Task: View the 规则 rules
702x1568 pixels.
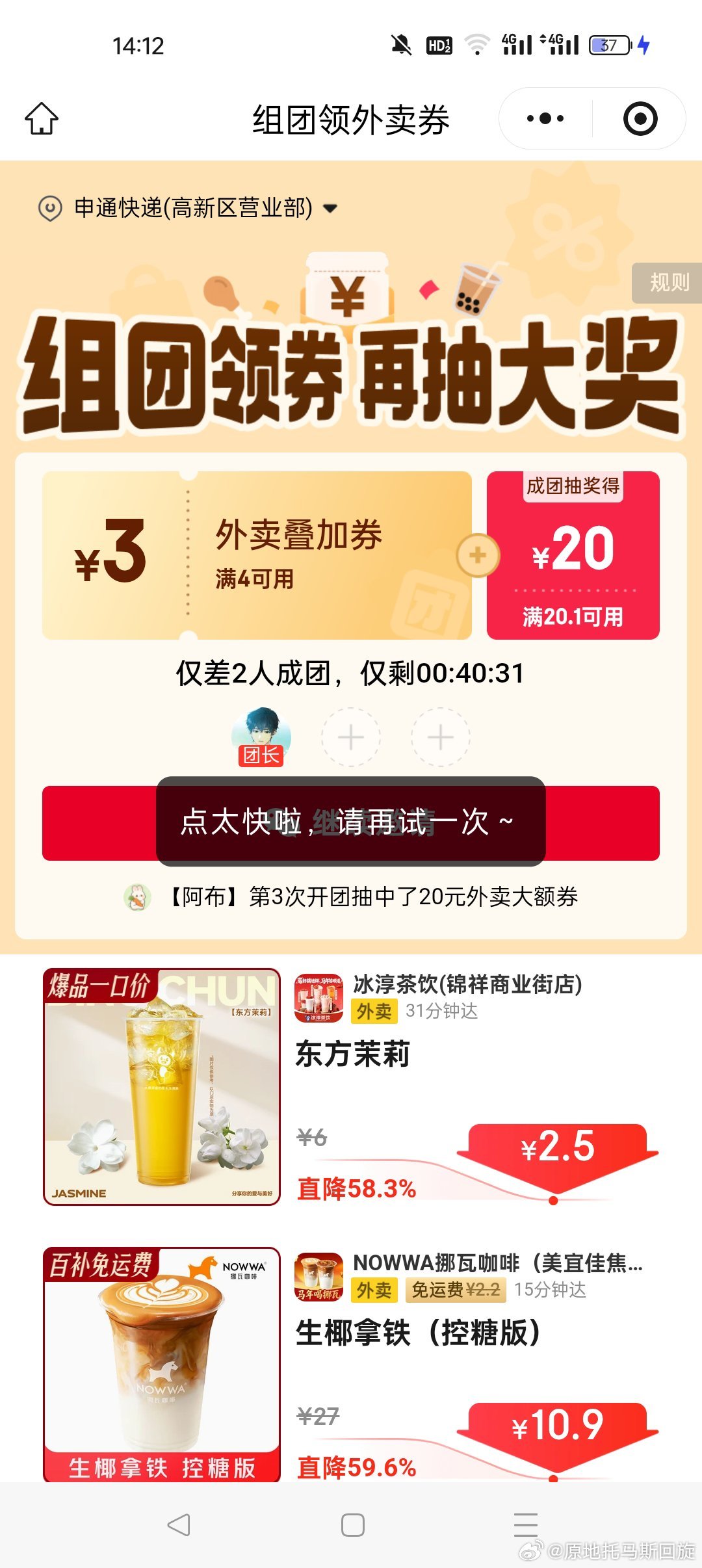Action: pyautogui.click(x=668, y=283)
